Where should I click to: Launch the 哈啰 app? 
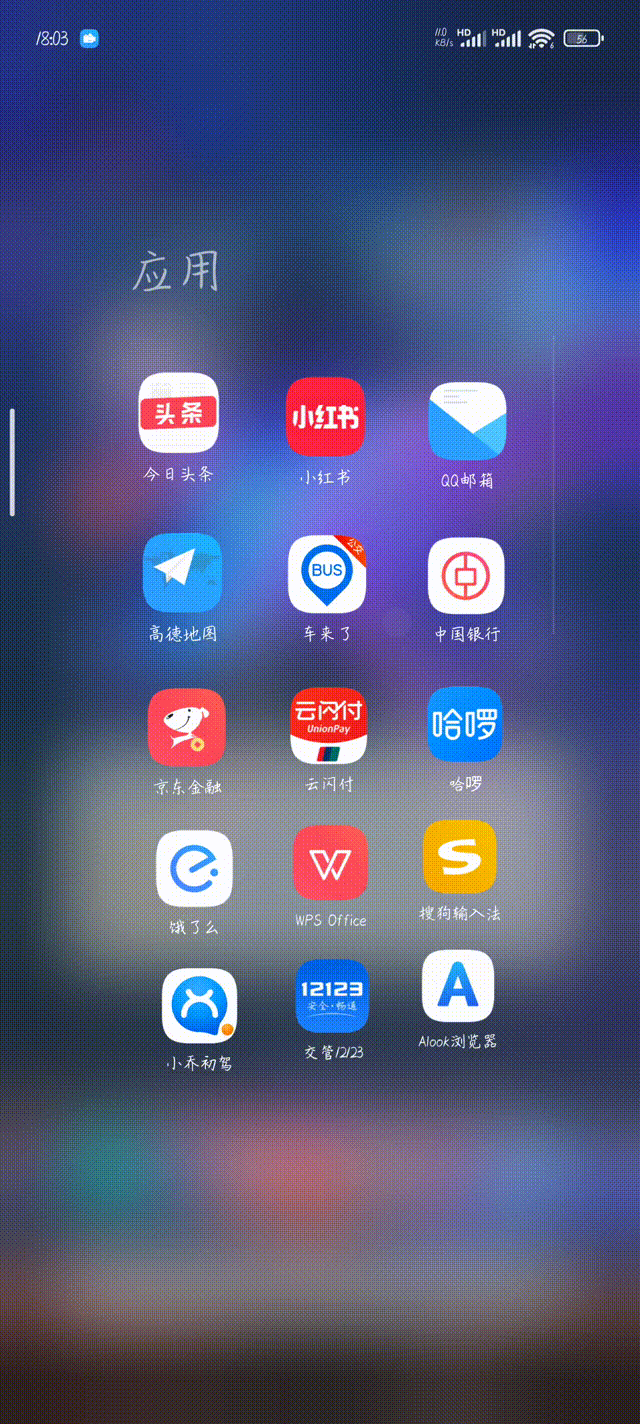coord(465,724)
